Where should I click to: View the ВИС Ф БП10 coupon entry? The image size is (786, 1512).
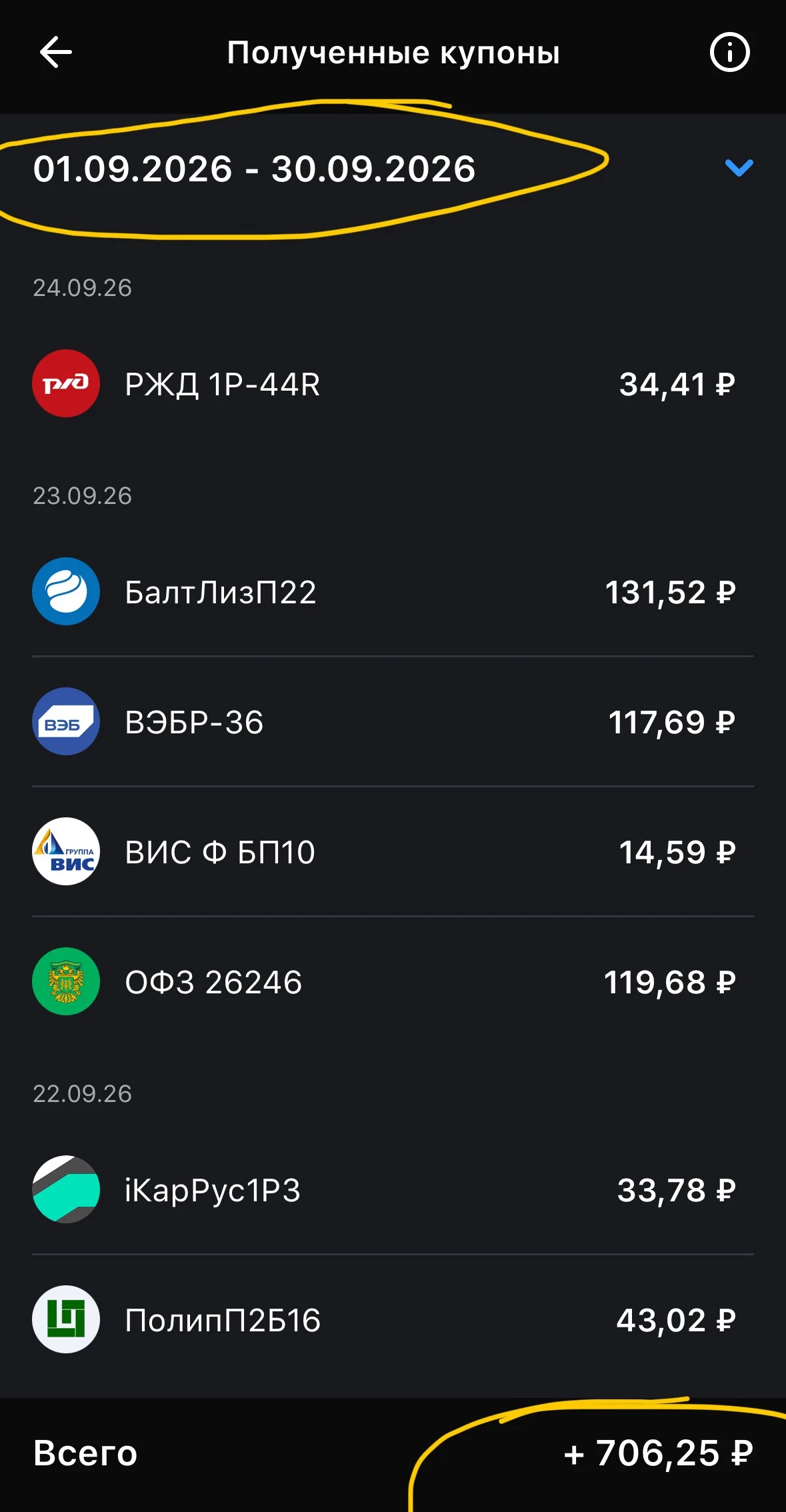[x=393, y=851]
